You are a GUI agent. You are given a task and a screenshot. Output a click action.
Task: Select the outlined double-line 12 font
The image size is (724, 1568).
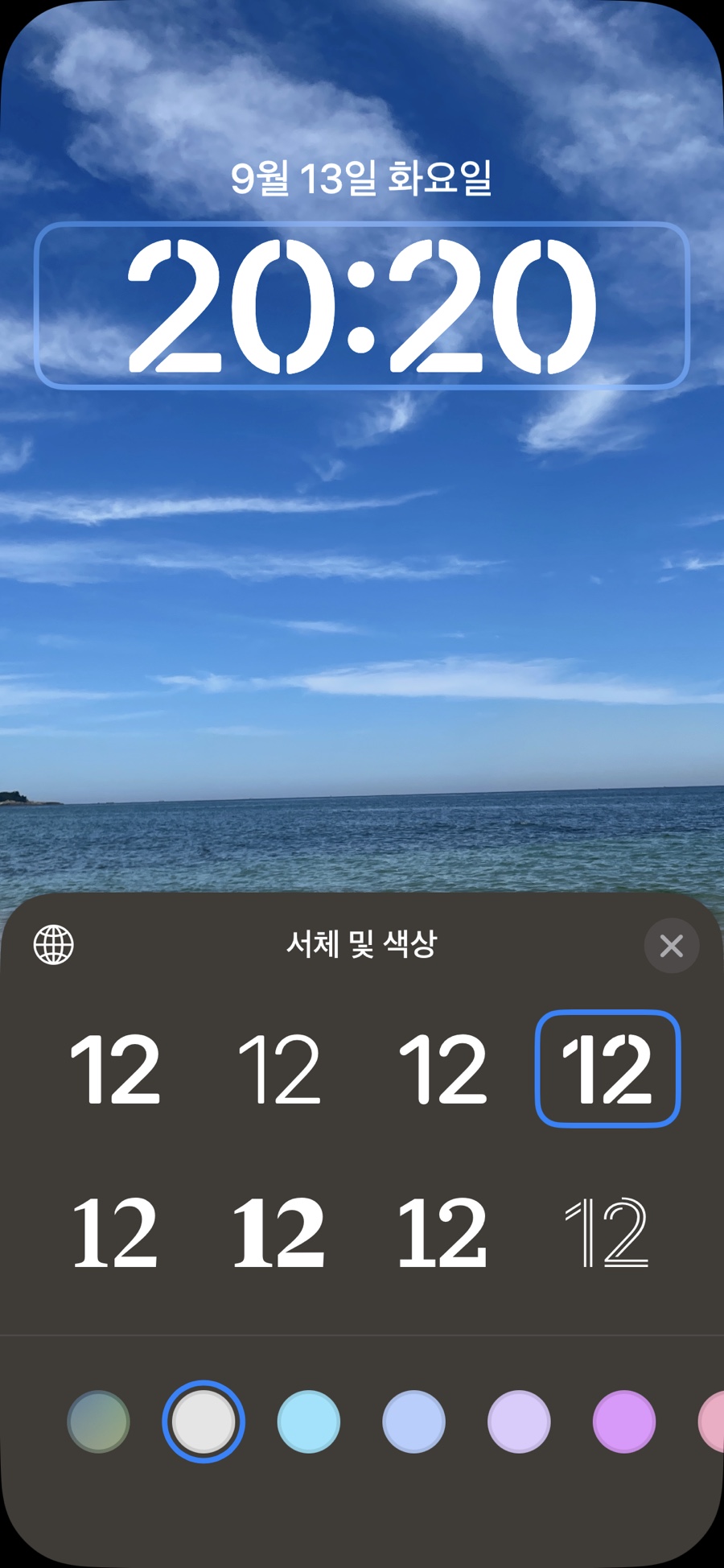coord(607,1232)
